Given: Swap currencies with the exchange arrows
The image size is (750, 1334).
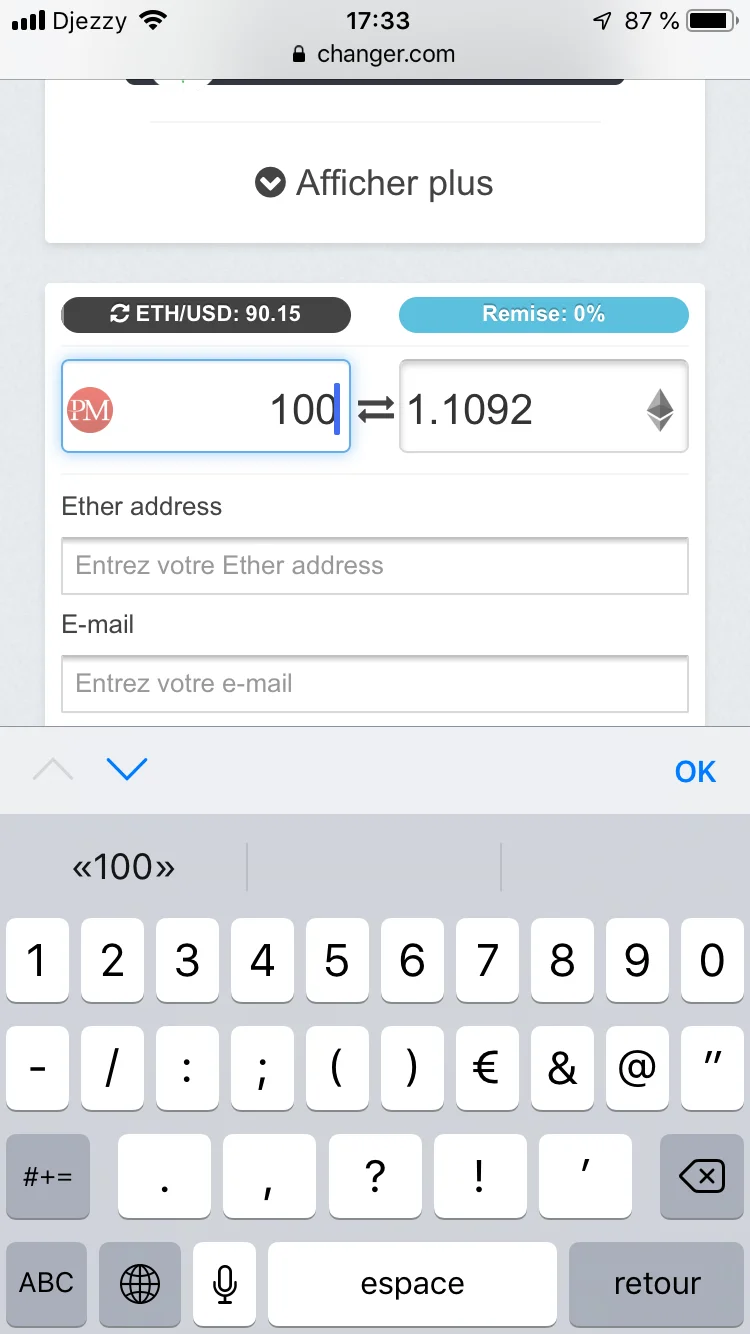Looking at the screenshot, I should pos(376,409).
